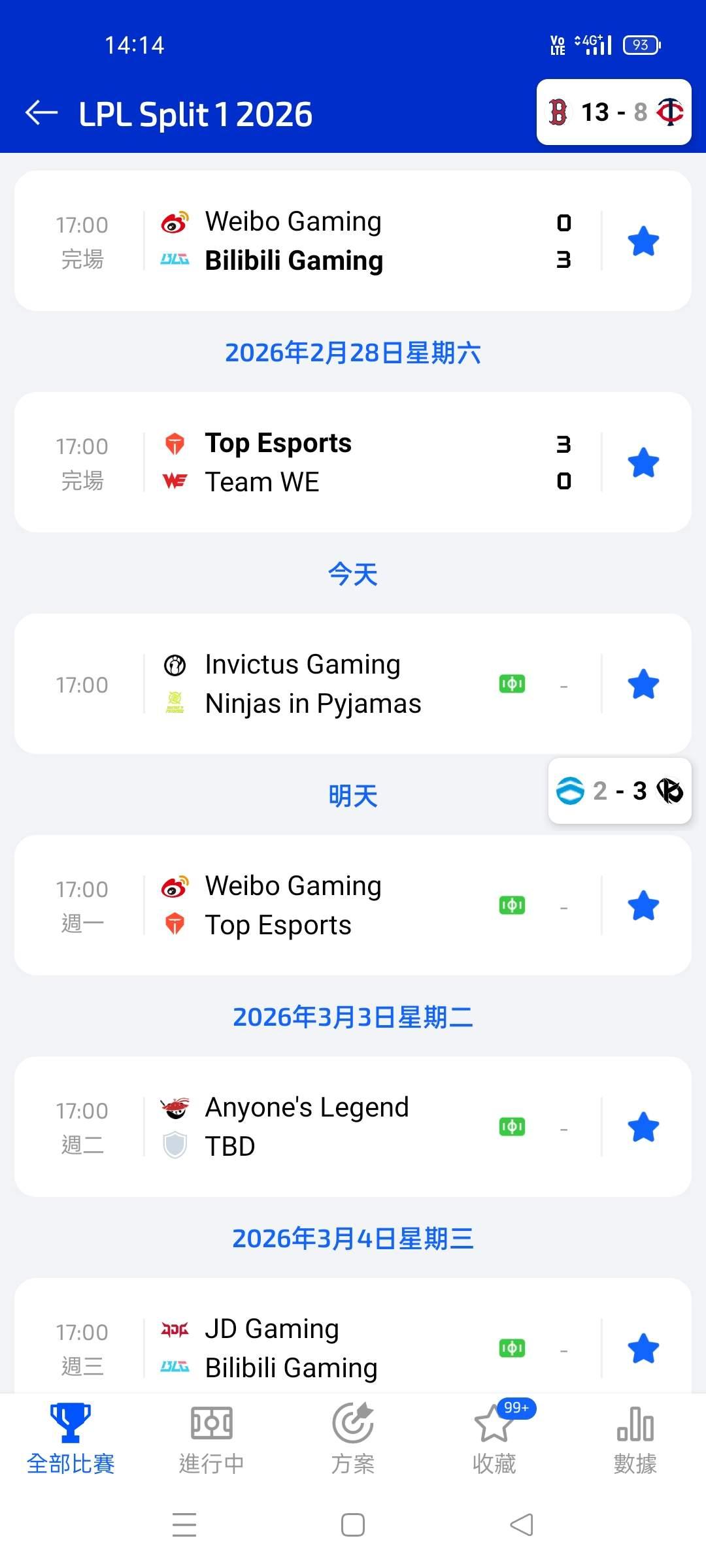This screenshot has width=706, height=1568.
Task: Open Anyone's Legend vs TBD match
Action: click(327, 1127)
